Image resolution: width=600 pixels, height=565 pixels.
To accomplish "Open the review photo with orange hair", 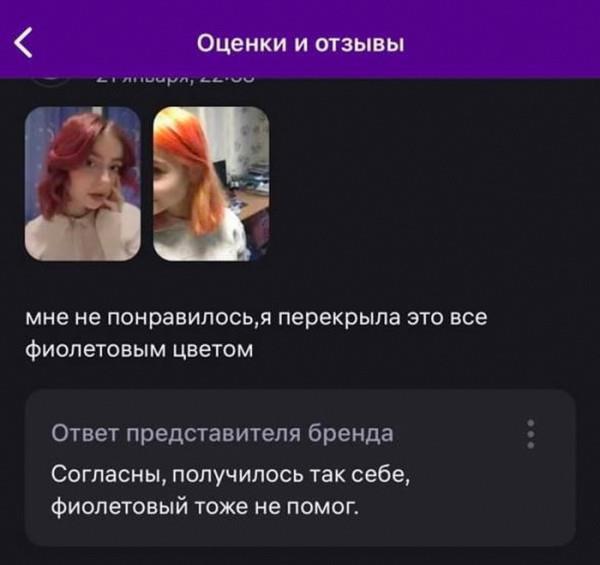I will pyautogui.click(x=211, y=184).
